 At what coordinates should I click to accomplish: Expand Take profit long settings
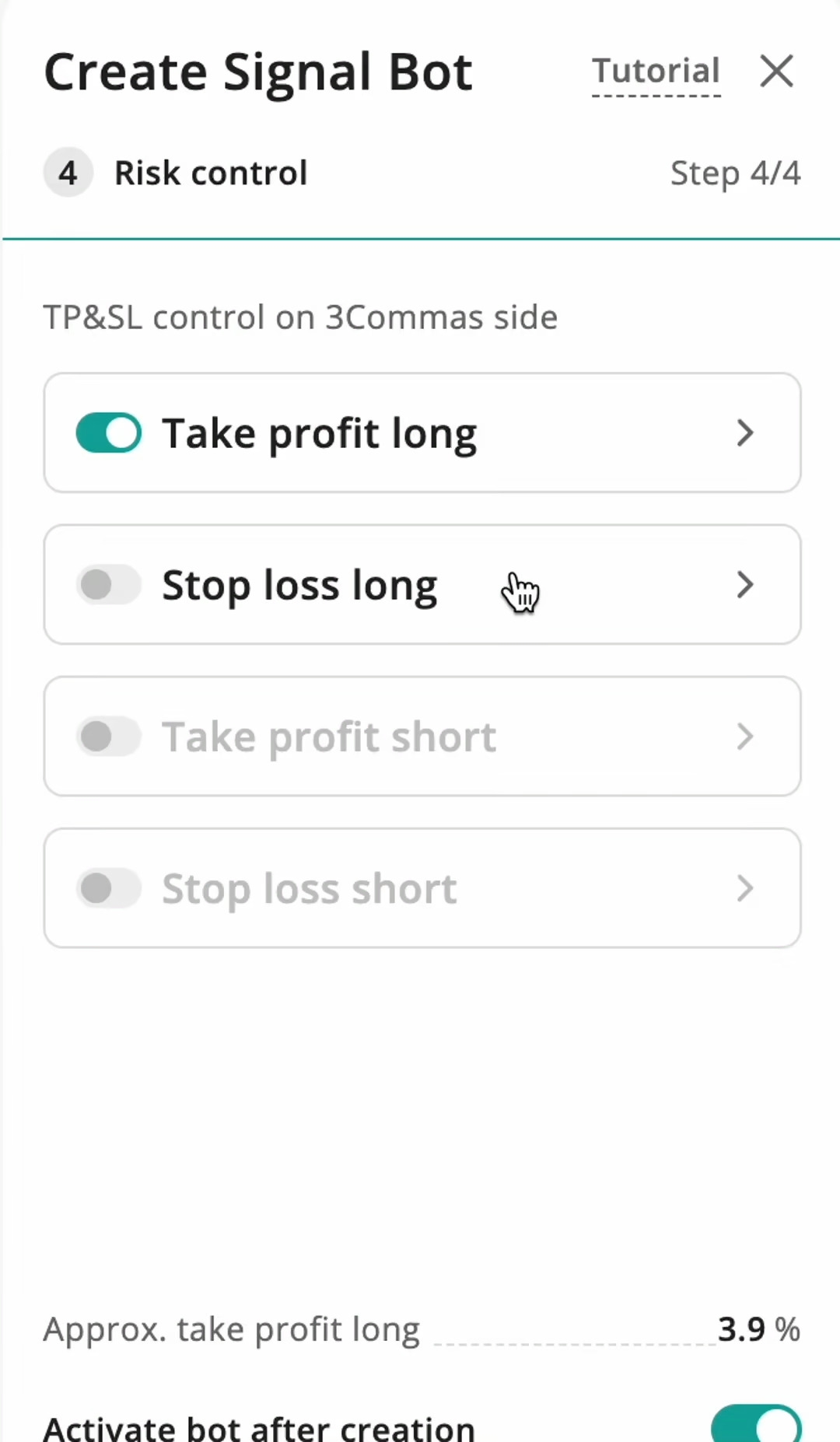click(744, 432)
